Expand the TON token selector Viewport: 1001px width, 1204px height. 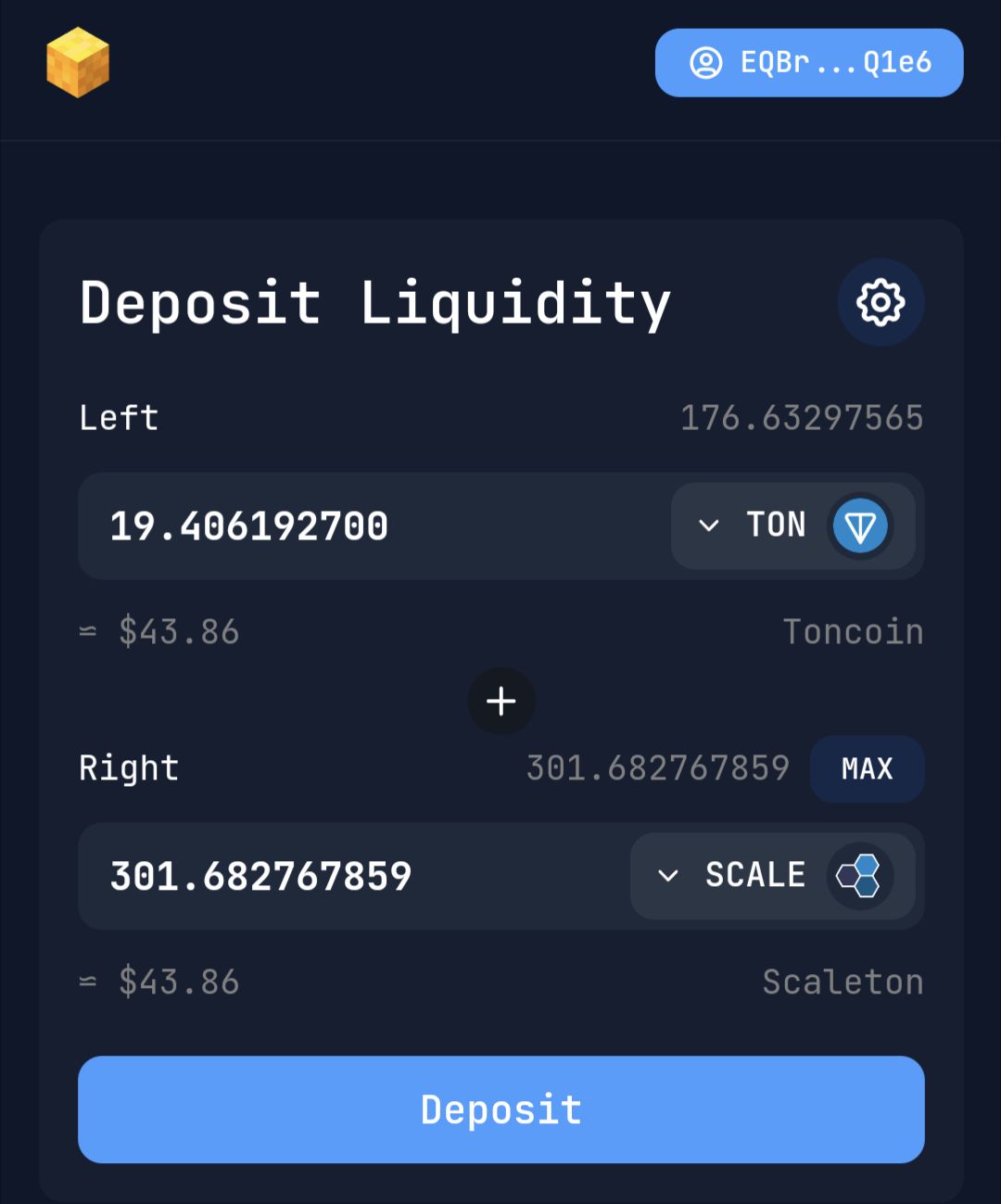click(x=792, y=526)
